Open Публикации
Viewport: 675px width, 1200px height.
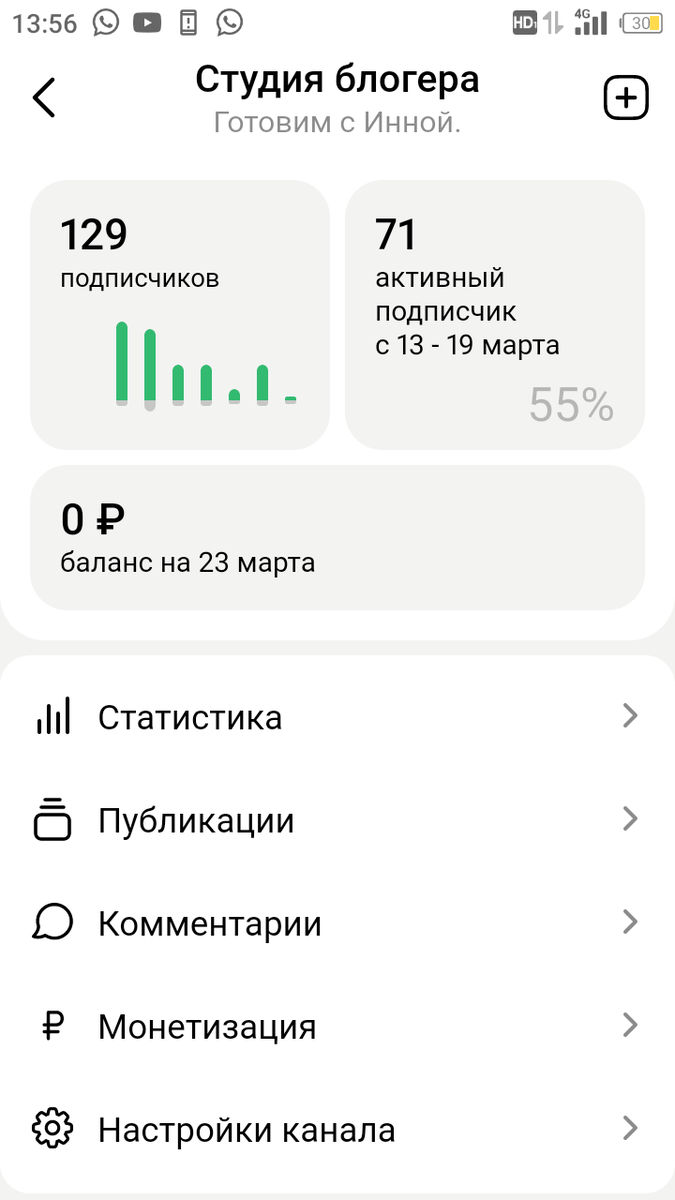click(337, 820)
